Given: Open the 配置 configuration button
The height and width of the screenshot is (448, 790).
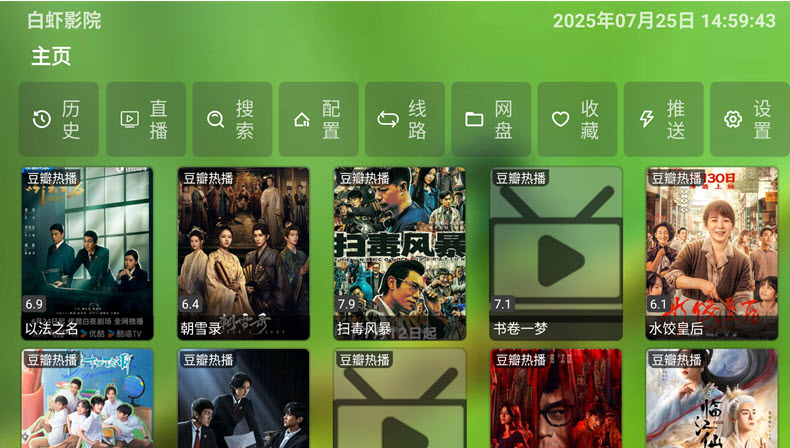Looking at the screenshot, I should pyautogui.click(x=317, y=119).
